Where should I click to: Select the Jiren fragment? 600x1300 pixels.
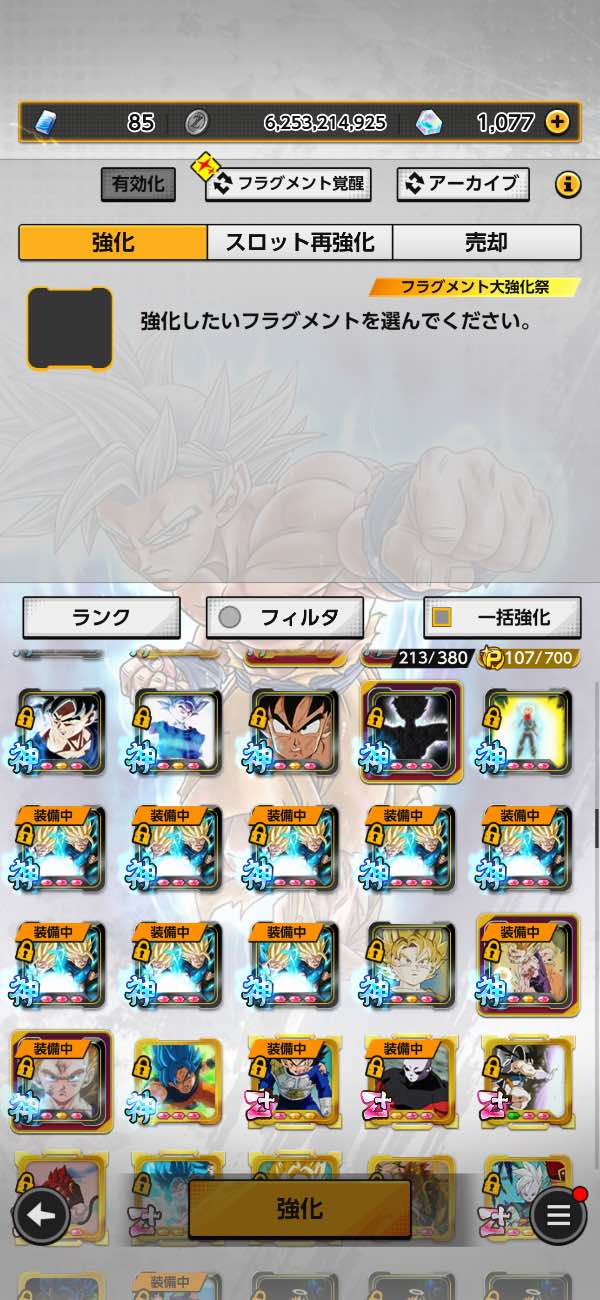[411, 1082]
